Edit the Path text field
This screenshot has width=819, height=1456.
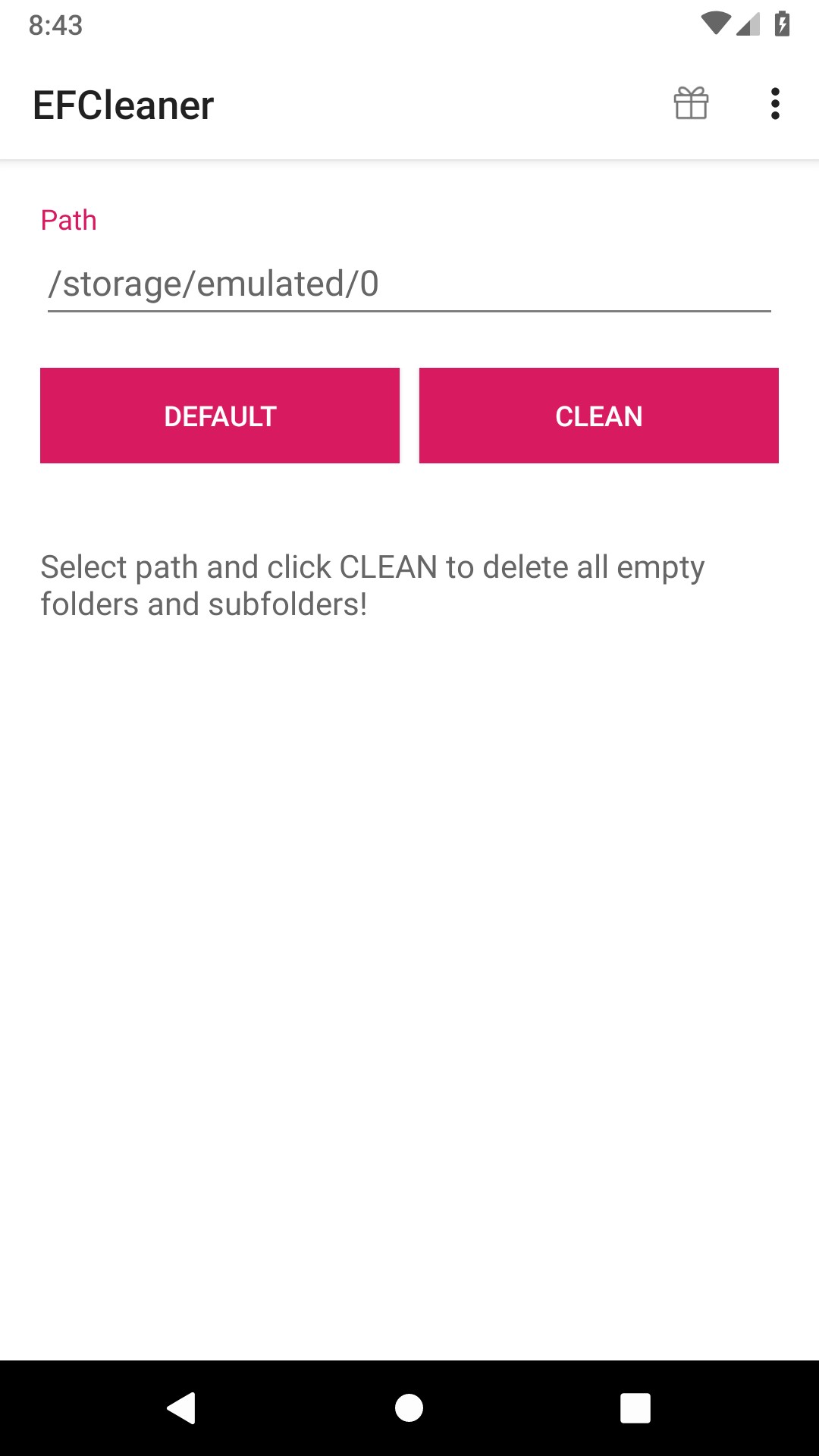tap(409, 284)
